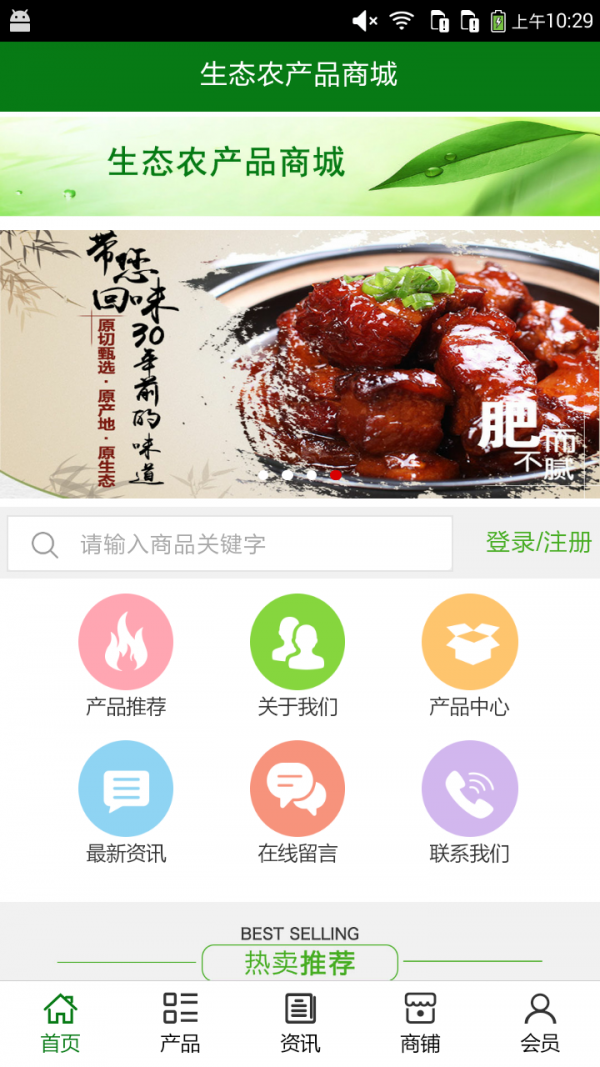Screen dimensions: 600x1067
Task: Open 产品中心 box icon
Action: (x=469, y=642)
